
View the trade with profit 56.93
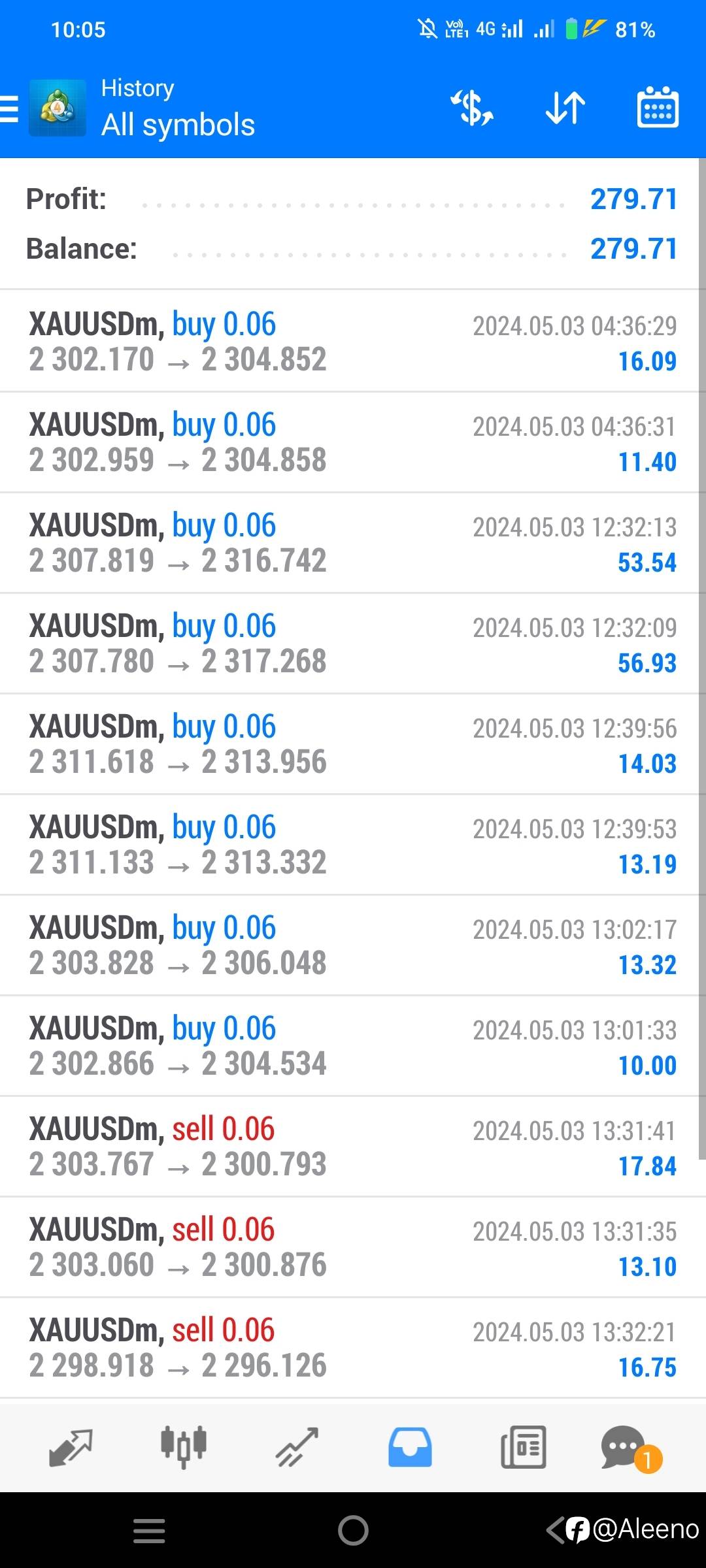(x=353, y=644)
